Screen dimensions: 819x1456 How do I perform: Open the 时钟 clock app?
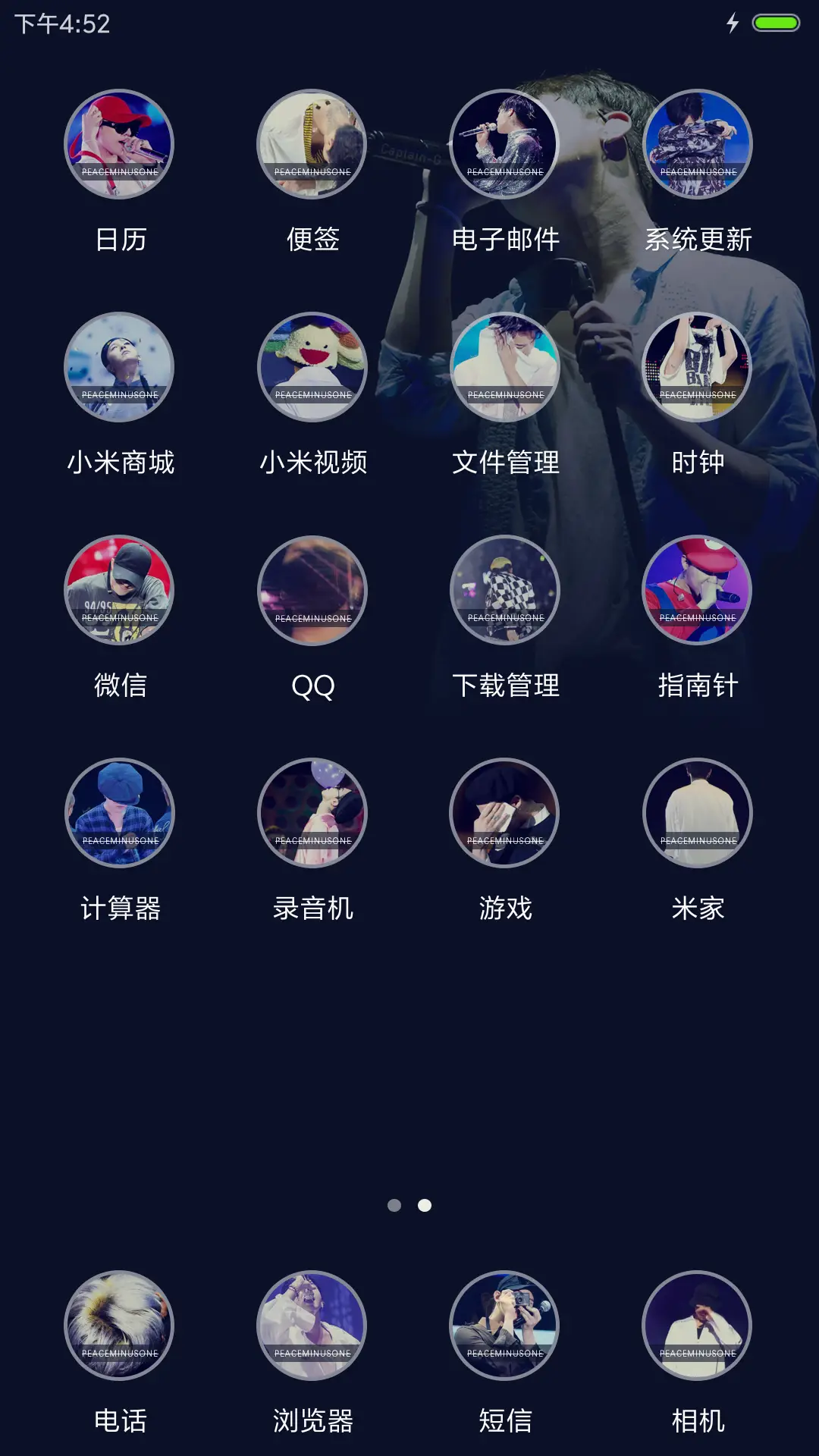pyautogui.click(x=696, y=366)
